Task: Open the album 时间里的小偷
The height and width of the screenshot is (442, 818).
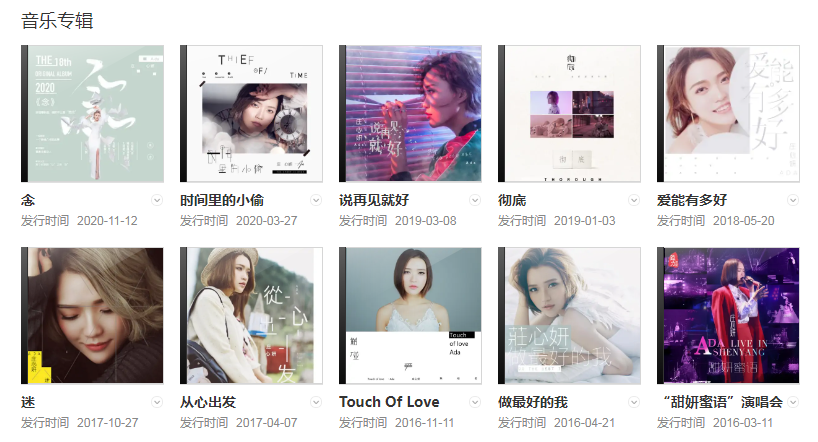Action: (251, 113)
